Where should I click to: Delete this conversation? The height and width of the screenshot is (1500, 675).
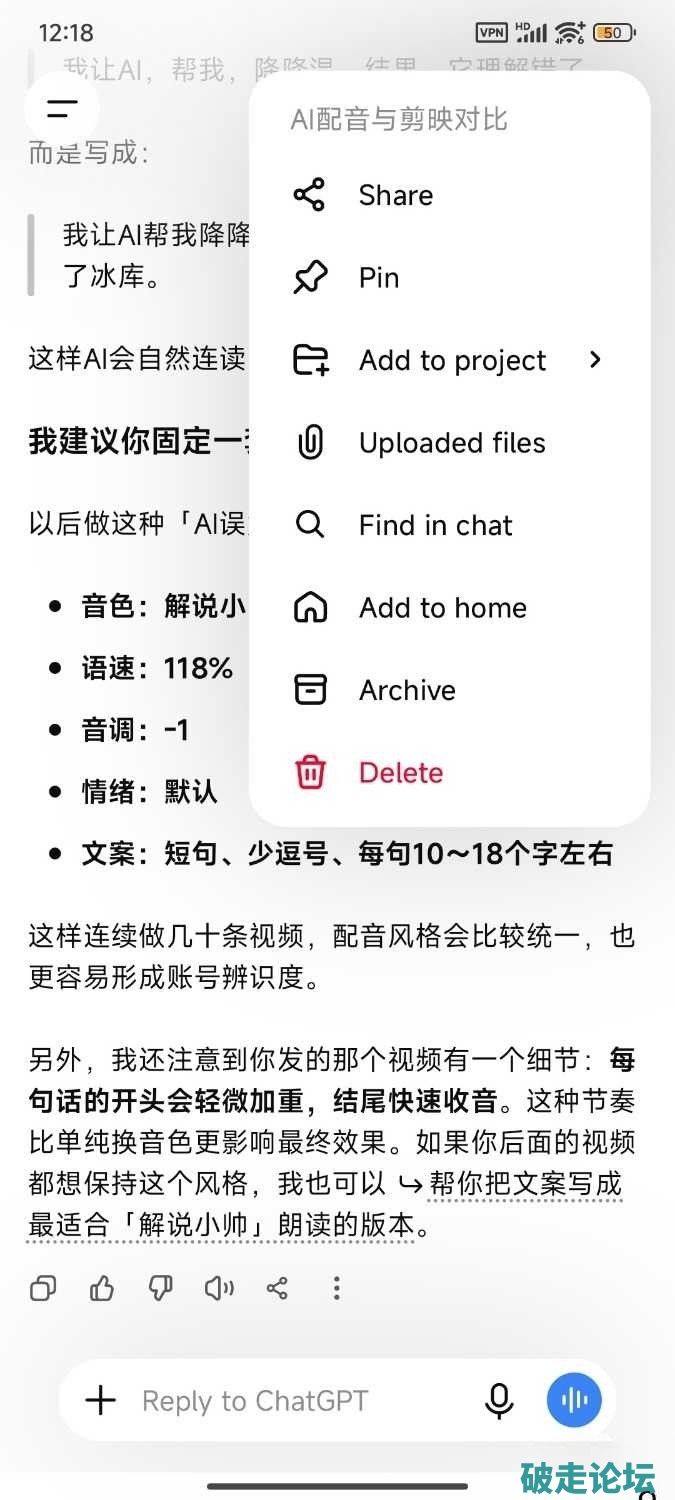click(x=449, y=773)
